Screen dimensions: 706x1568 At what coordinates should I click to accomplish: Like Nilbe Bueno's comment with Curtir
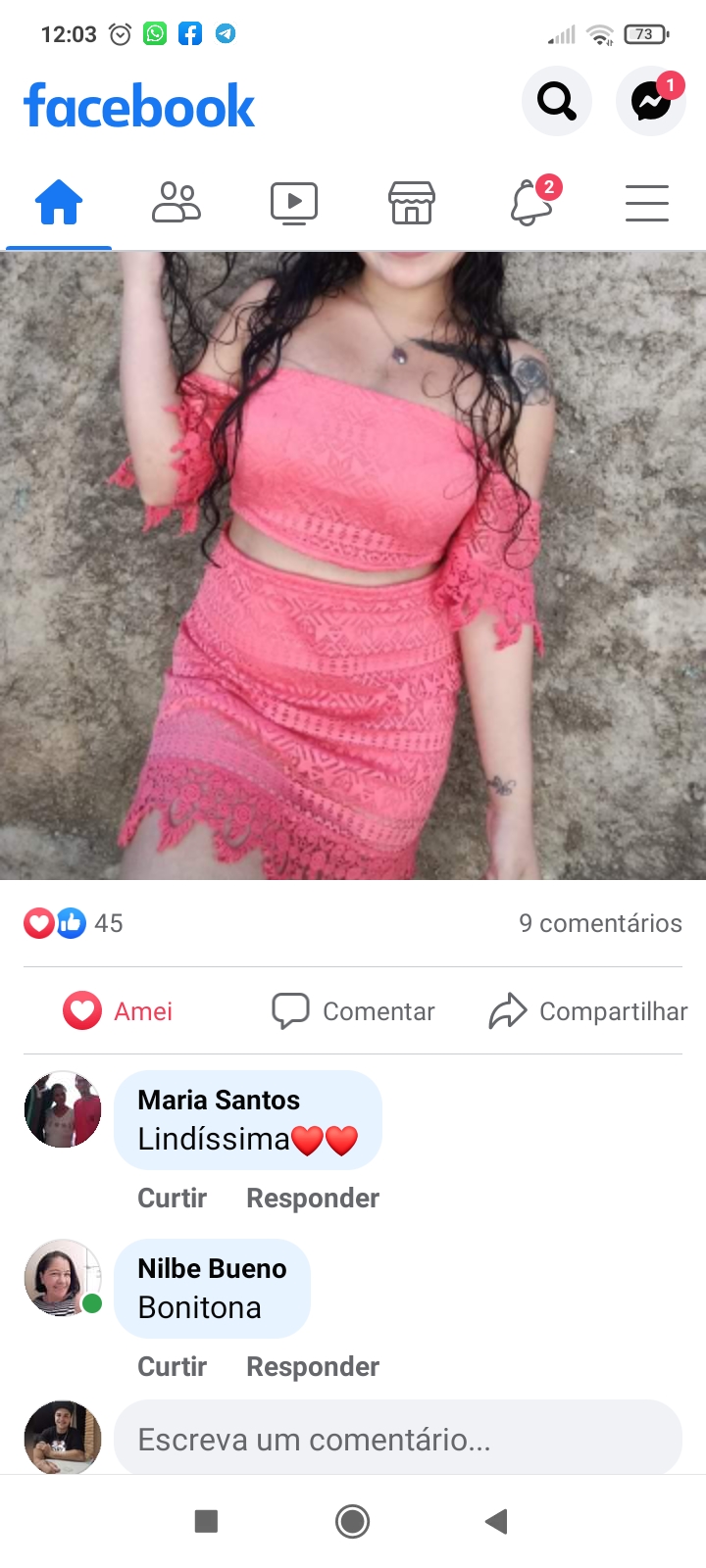tap(172, 1366)
